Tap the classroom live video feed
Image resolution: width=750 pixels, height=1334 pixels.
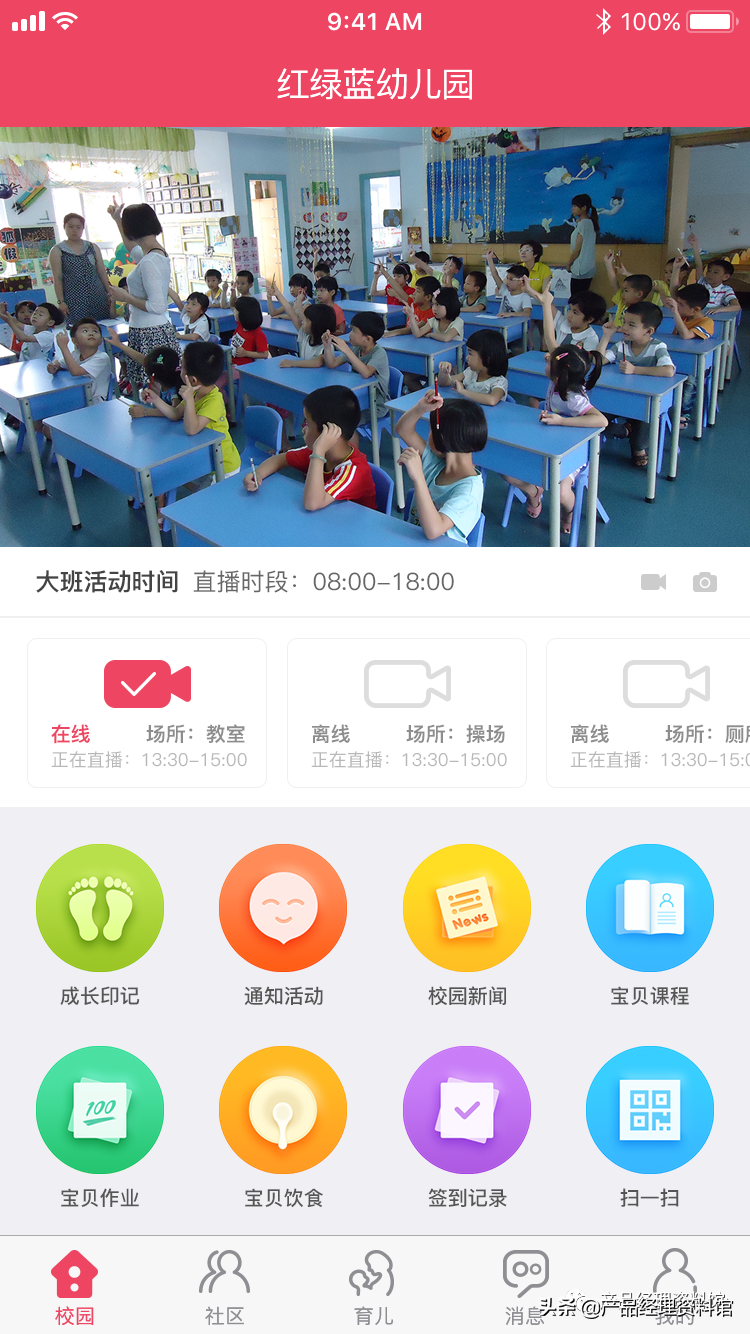pos(375,337)
